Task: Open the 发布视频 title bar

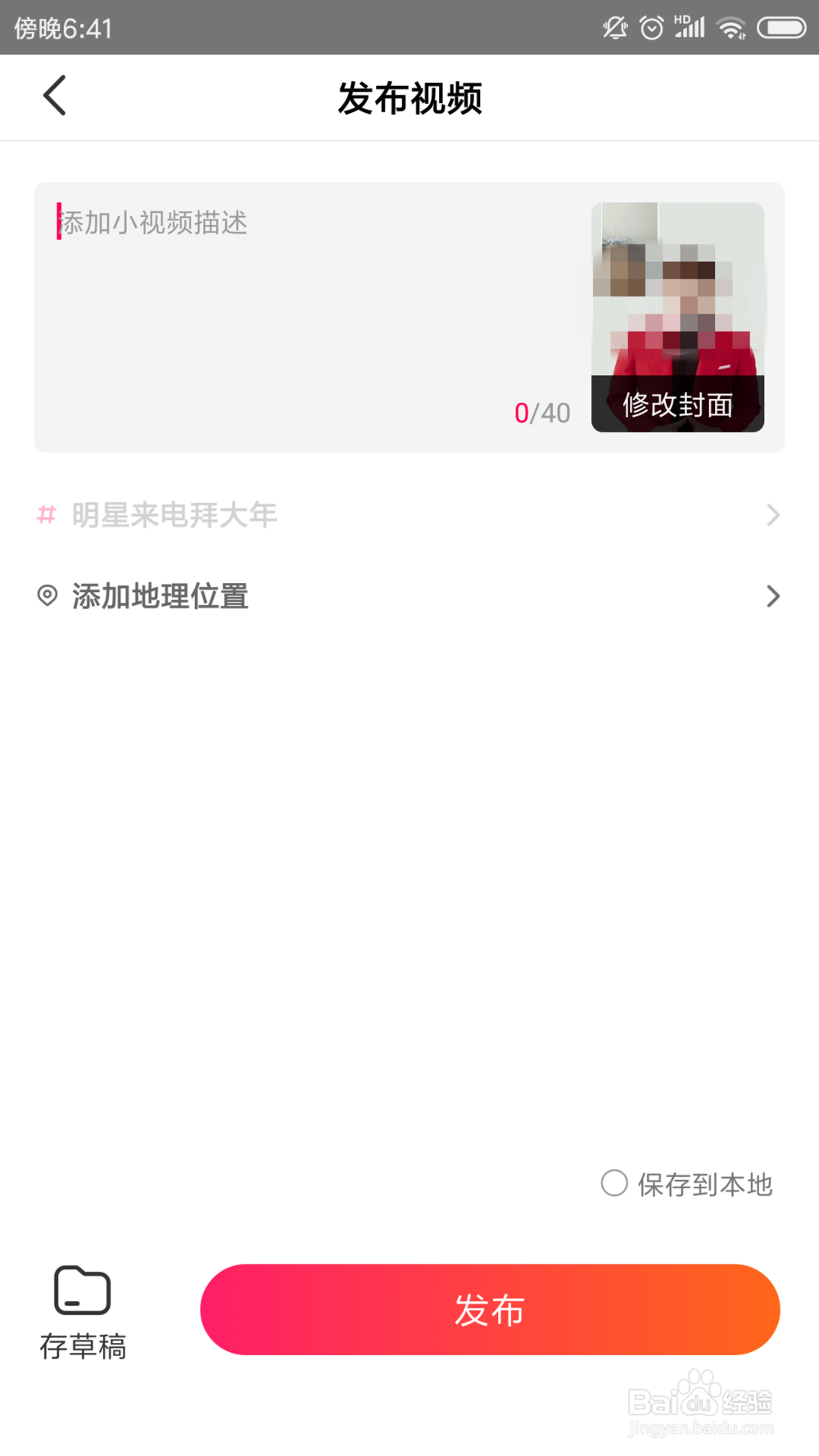Action: pyautogui.click(x=409, y=97)
